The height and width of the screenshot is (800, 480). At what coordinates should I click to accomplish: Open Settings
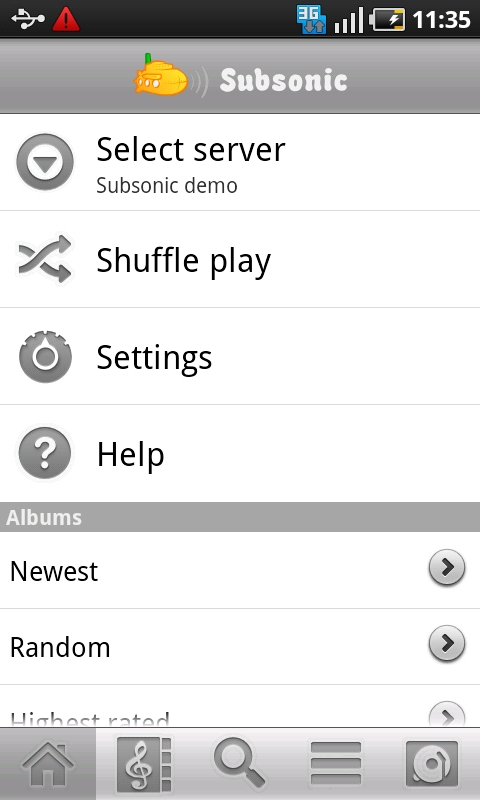240,356
